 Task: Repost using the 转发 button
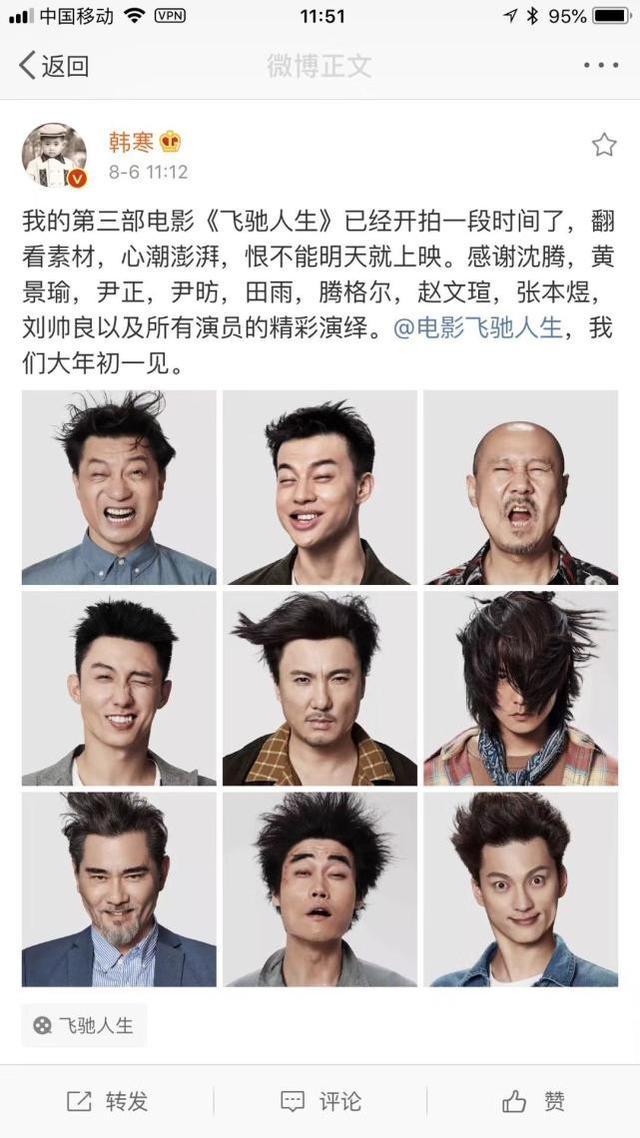(107, 1102)
